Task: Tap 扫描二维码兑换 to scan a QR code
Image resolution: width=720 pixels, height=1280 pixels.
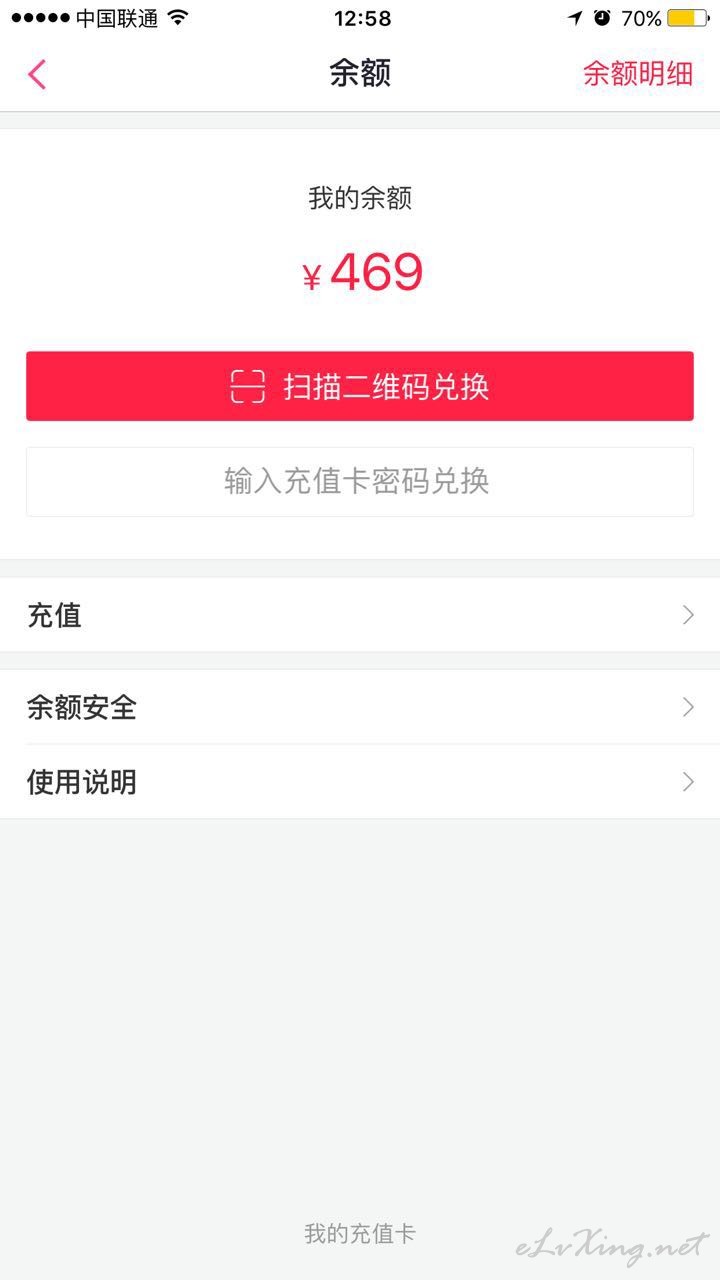Action: [360, 386]
